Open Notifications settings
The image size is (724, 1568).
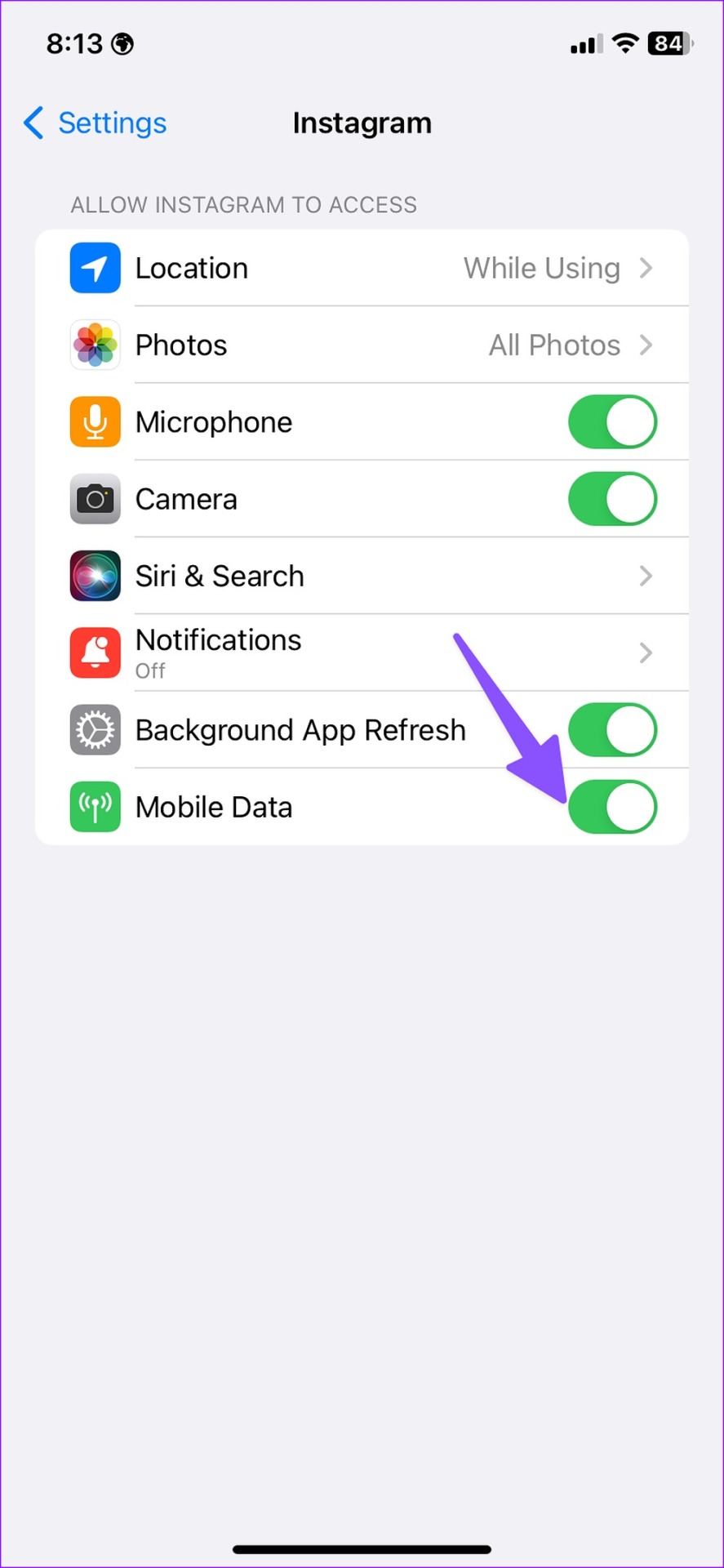coord(362,653)
